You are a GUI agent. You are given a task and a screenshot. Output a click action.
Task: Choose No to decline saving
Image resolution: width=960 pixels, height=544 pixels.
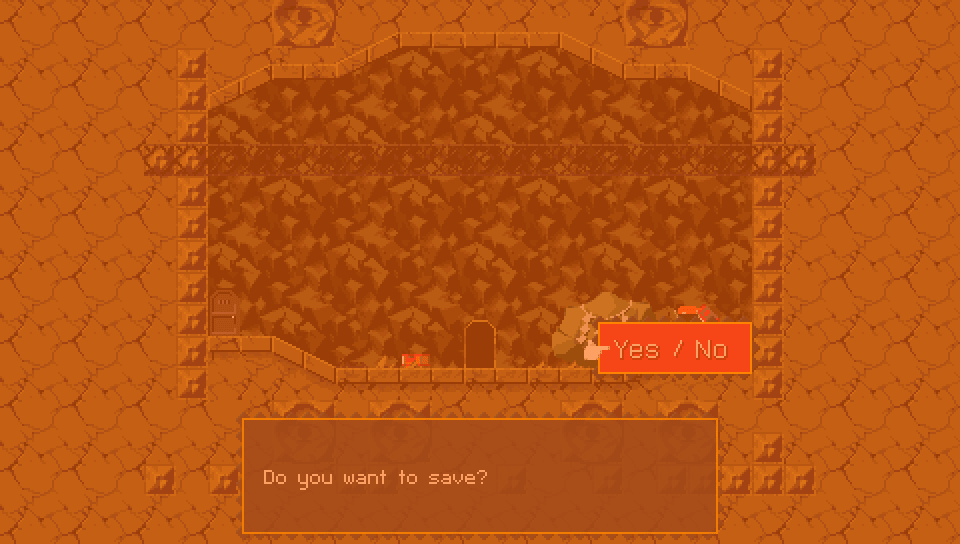tap(710, 349)
